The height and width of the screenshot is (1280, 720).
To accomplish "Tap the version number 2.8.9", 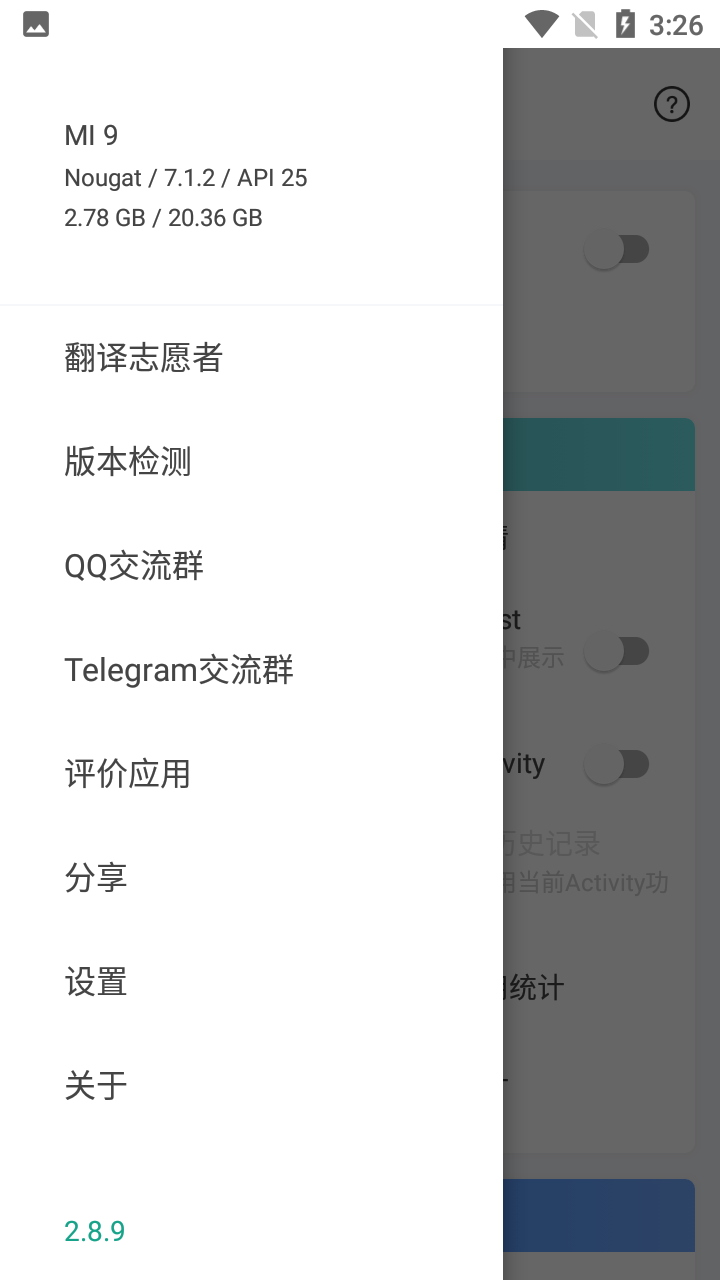I will [x=94, y=1231].
